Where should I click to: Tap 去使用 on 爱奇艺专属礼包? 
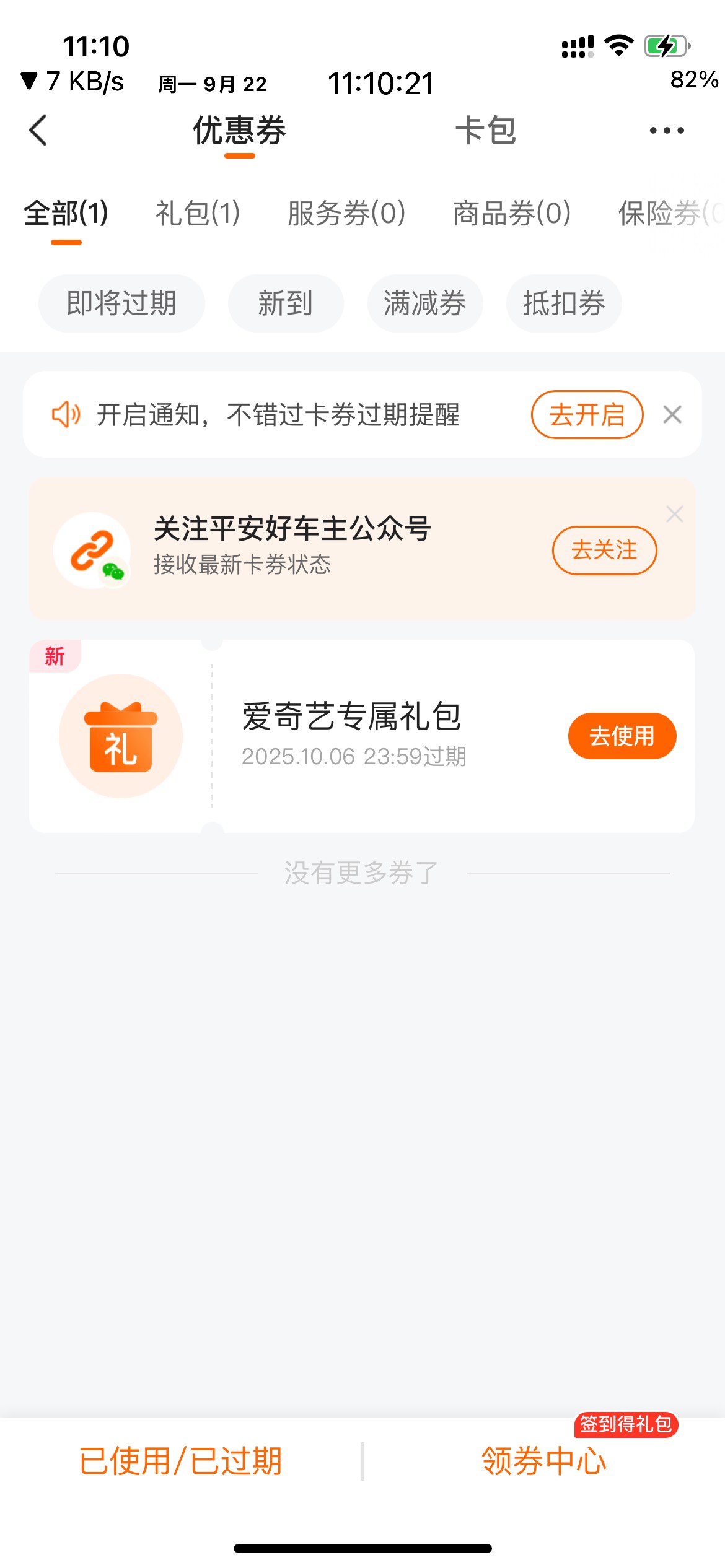[x=622, y=736]
